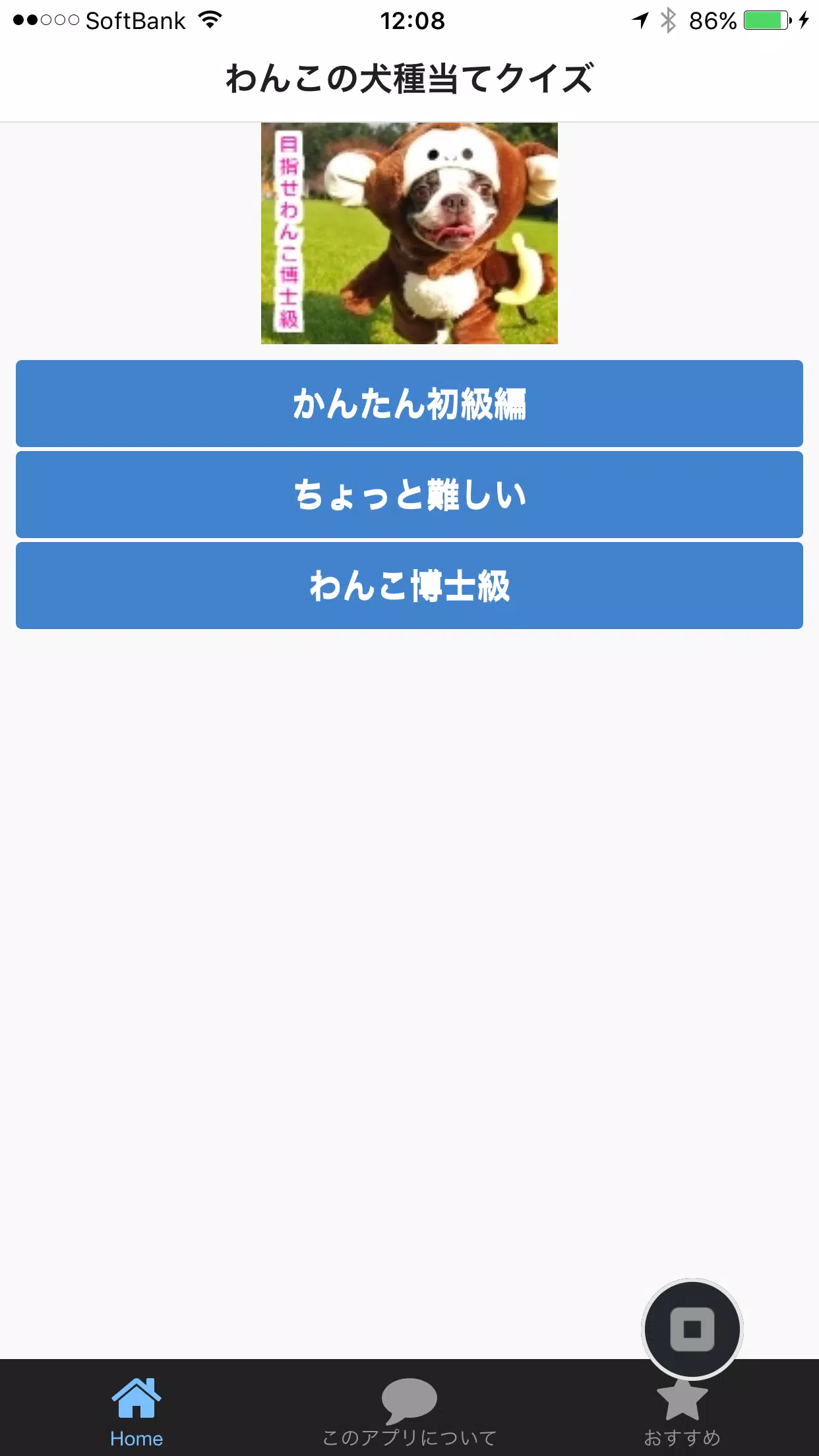Screen dimensions: 819x1456
Task: Open the わんこ博士級 quiz
Action: pyautogui.click(x=409, y=586)
